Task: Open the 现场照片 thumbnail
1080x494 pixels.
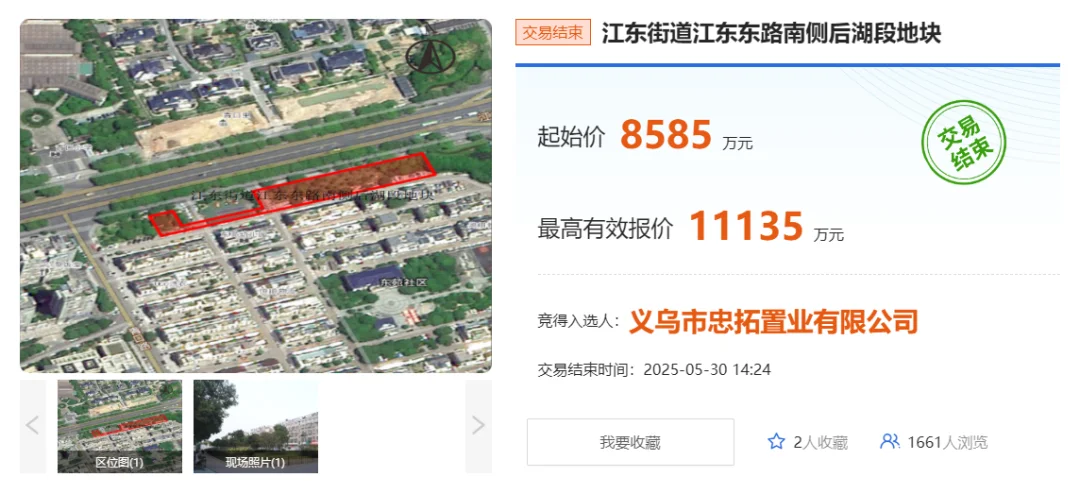Action: point(255,426)
